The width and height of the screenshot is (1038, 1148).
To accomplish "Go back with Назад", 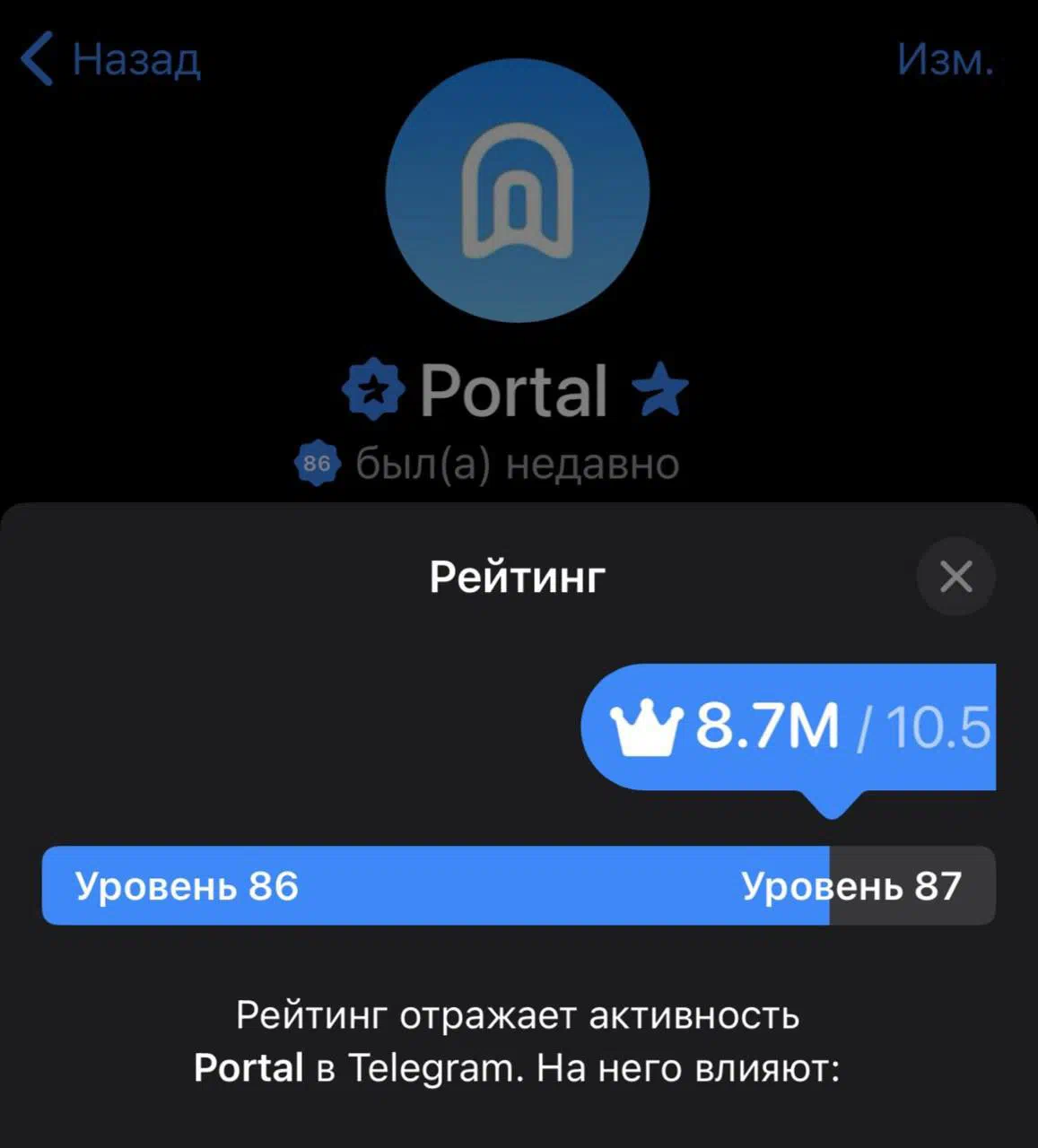I will [110, 59].
